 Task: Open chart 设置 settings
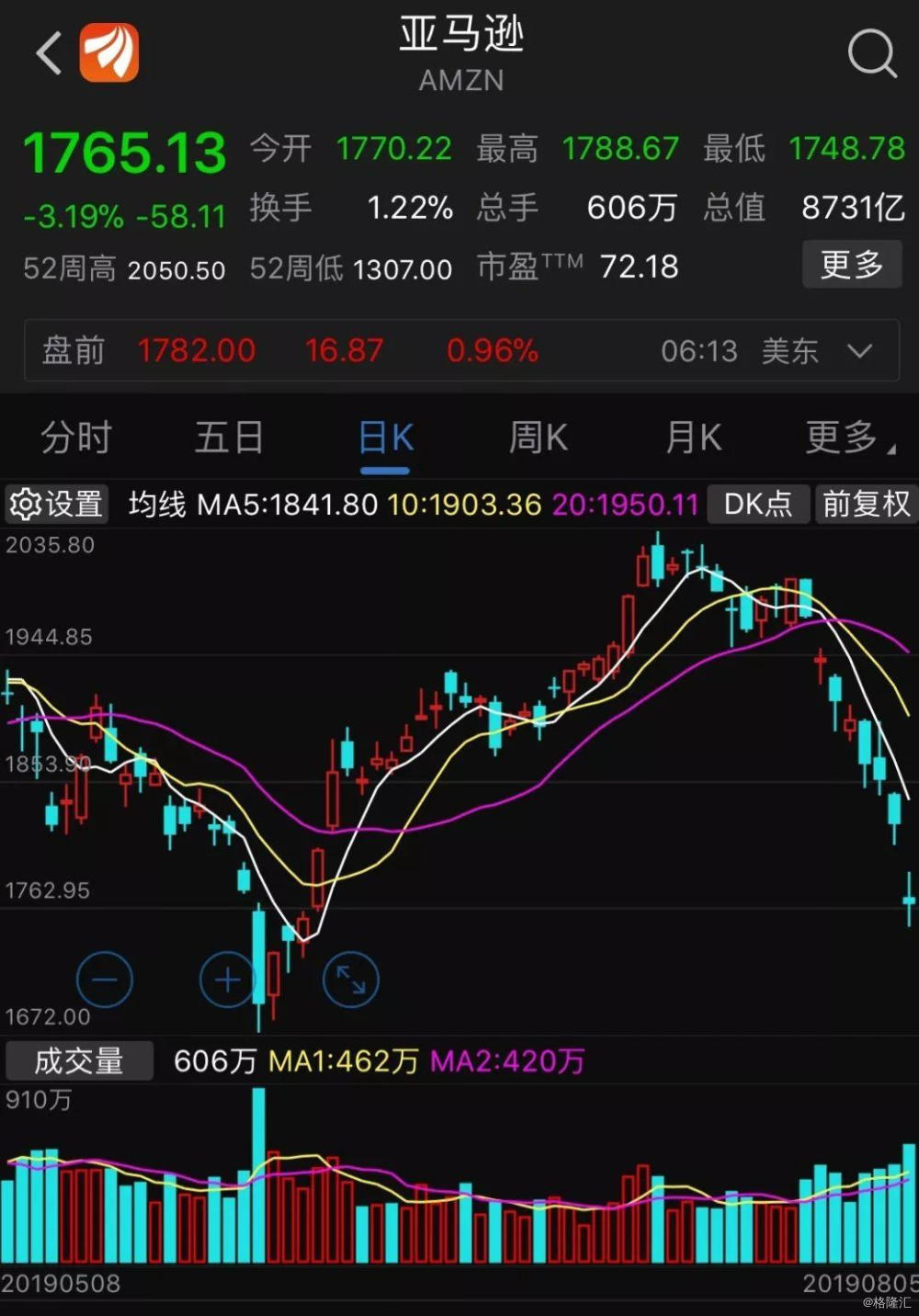click(56, 504)
